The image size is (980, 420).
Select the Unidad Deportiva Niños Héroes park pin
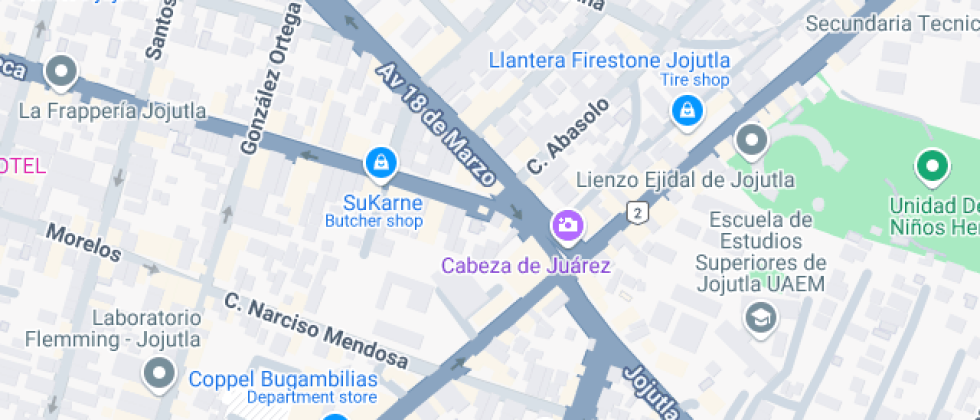pos(932,165)
